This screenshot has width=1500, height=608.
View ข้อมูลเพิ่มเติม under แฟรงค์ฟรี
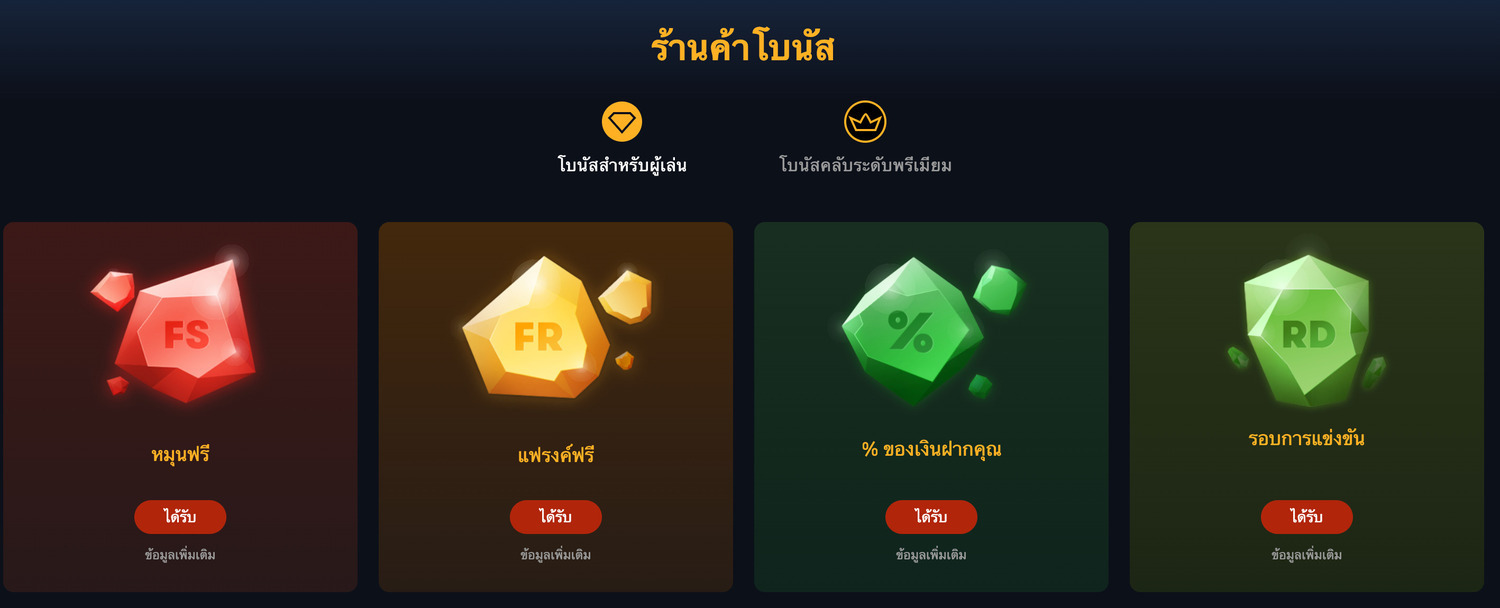[555, 554]
